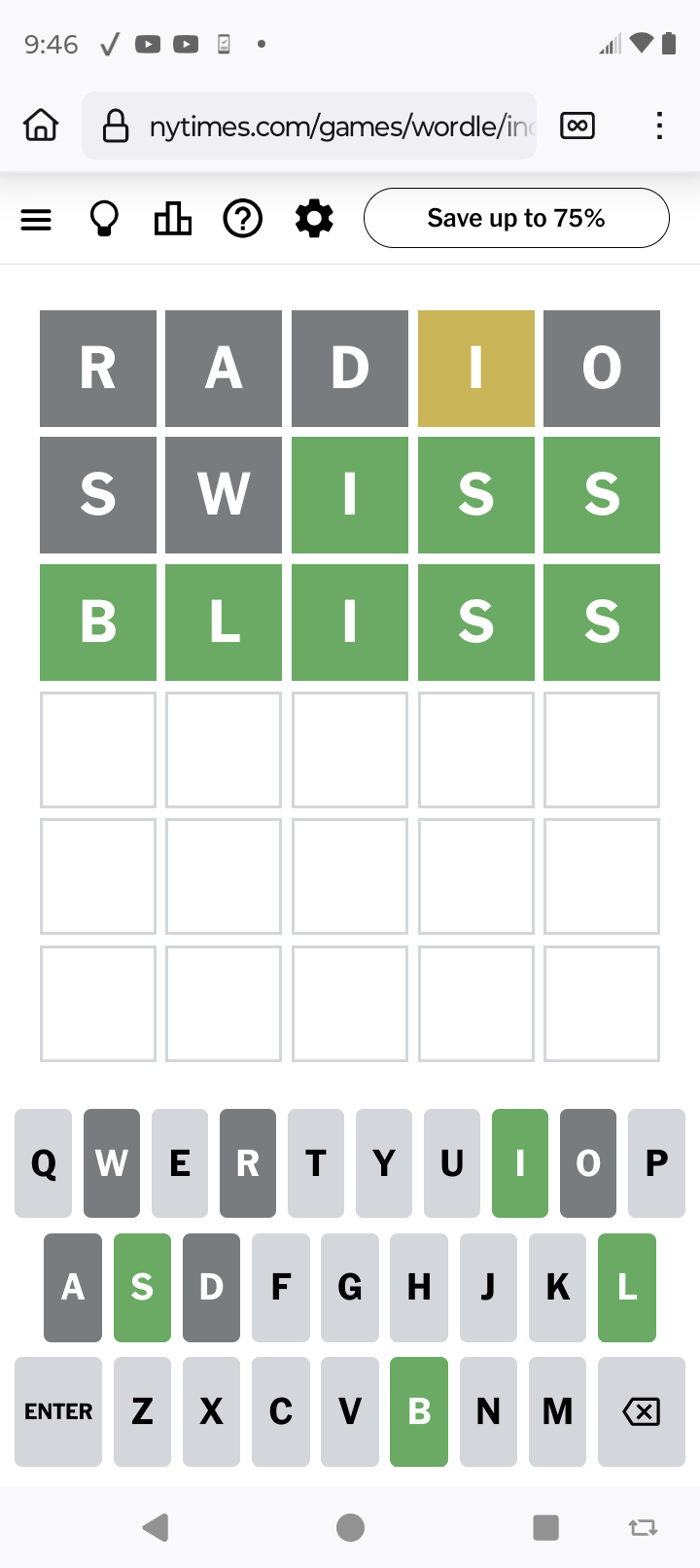
Task: Go to the browser home page
Action: tap(41, 125)
